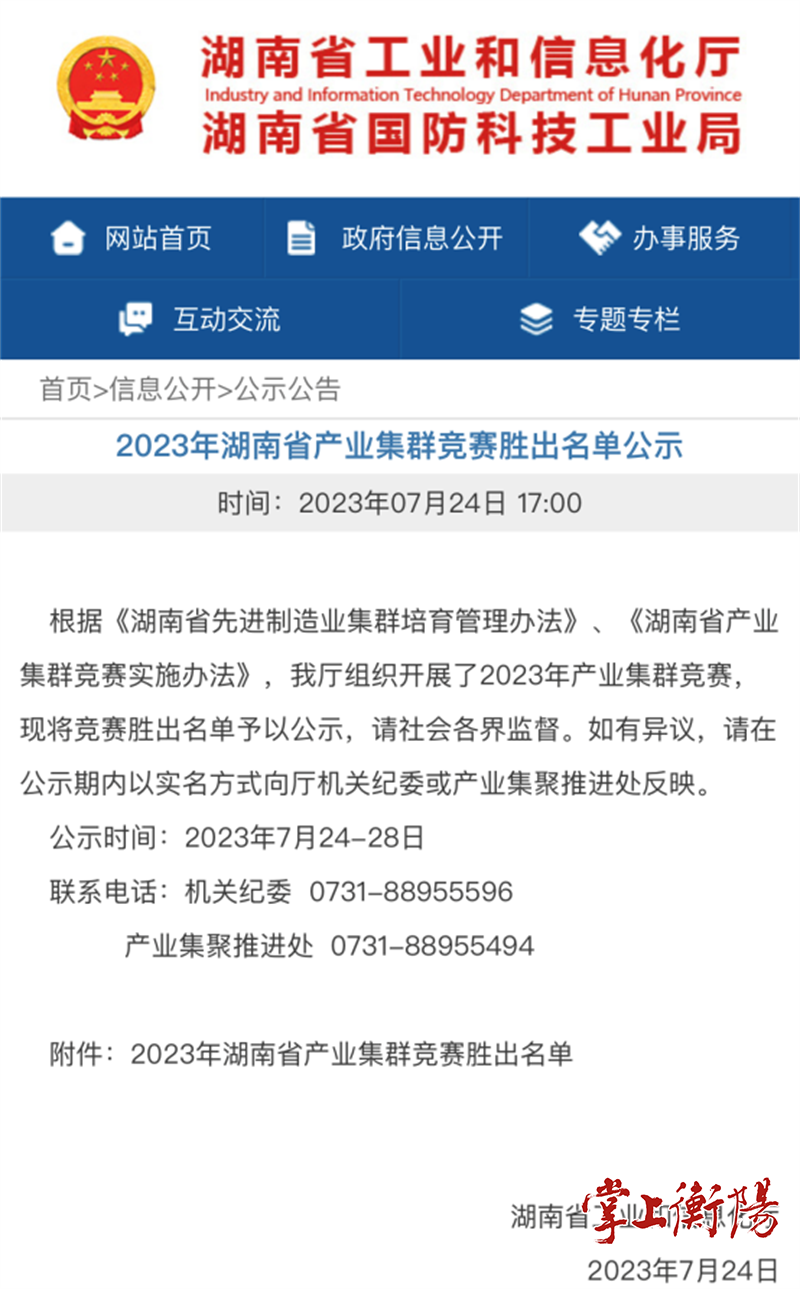Image resolution: width=800 pixels, height=1289 pixels.
Task: Open 公示公告 breadcrumb link
Action: 287,389
